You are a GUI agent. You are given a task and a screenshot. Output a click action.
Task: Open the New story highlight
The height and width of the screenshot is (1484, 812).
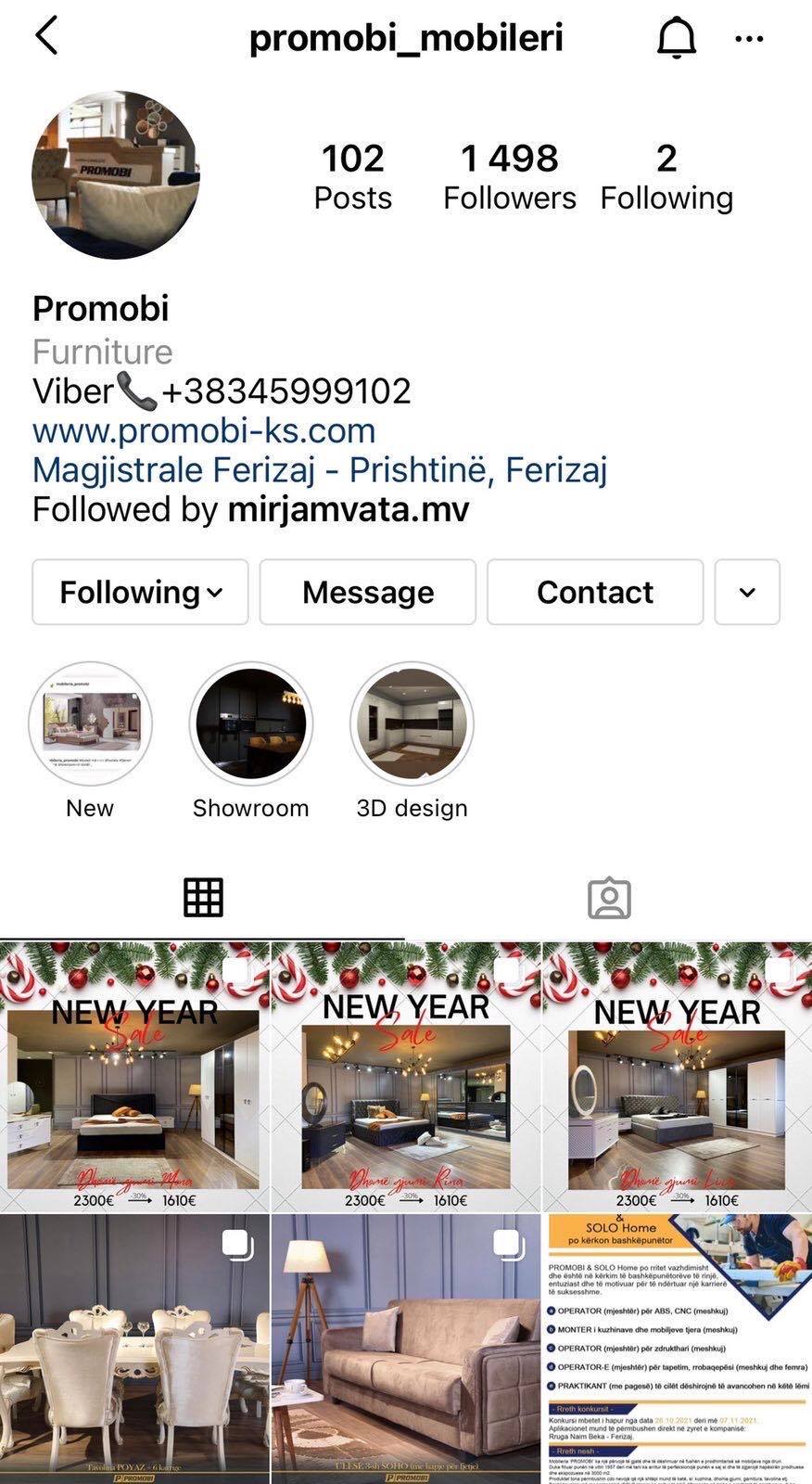tap(90, 723)
